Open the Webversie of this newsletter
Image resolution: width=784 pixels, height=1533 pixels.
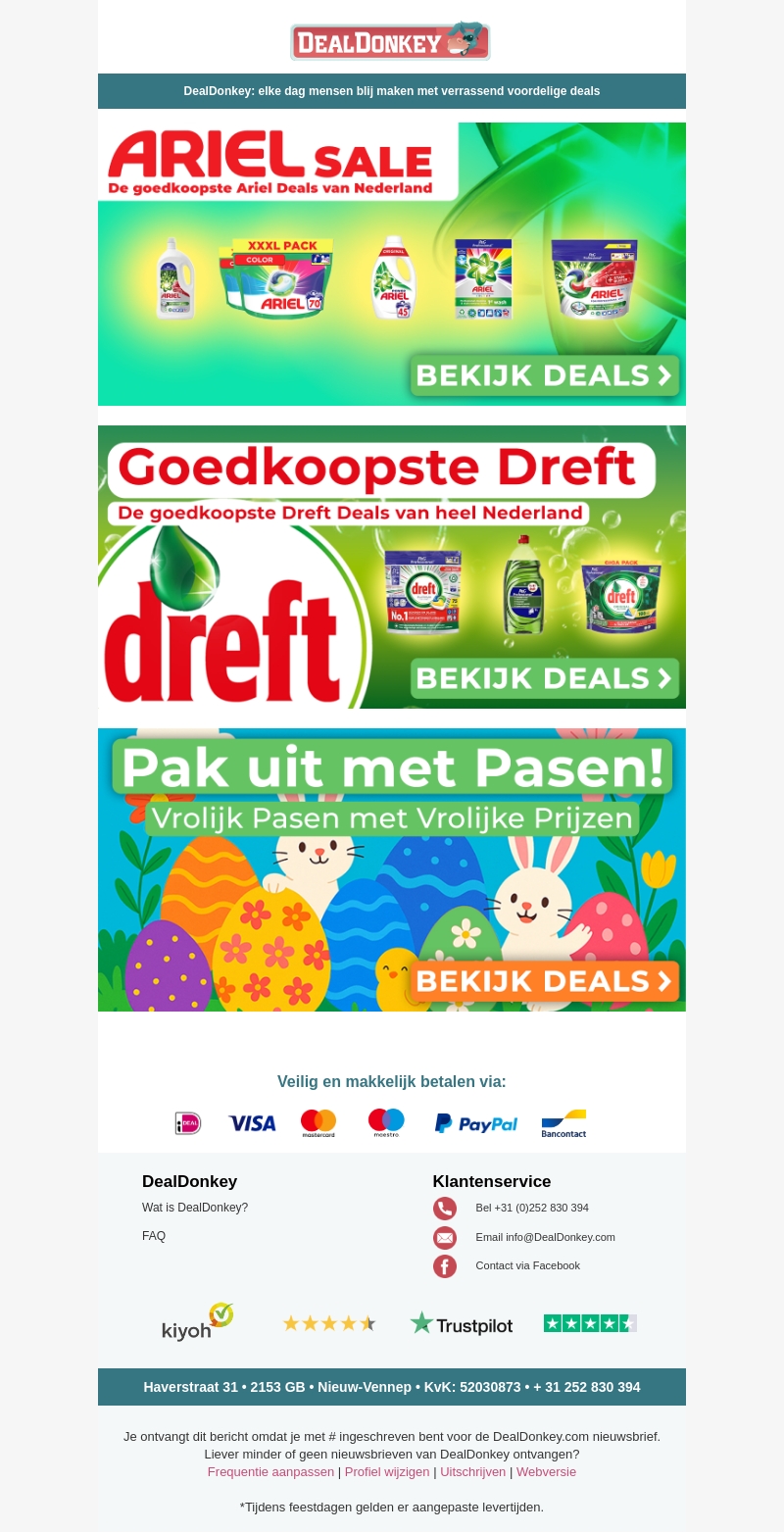coord(546,1471)
